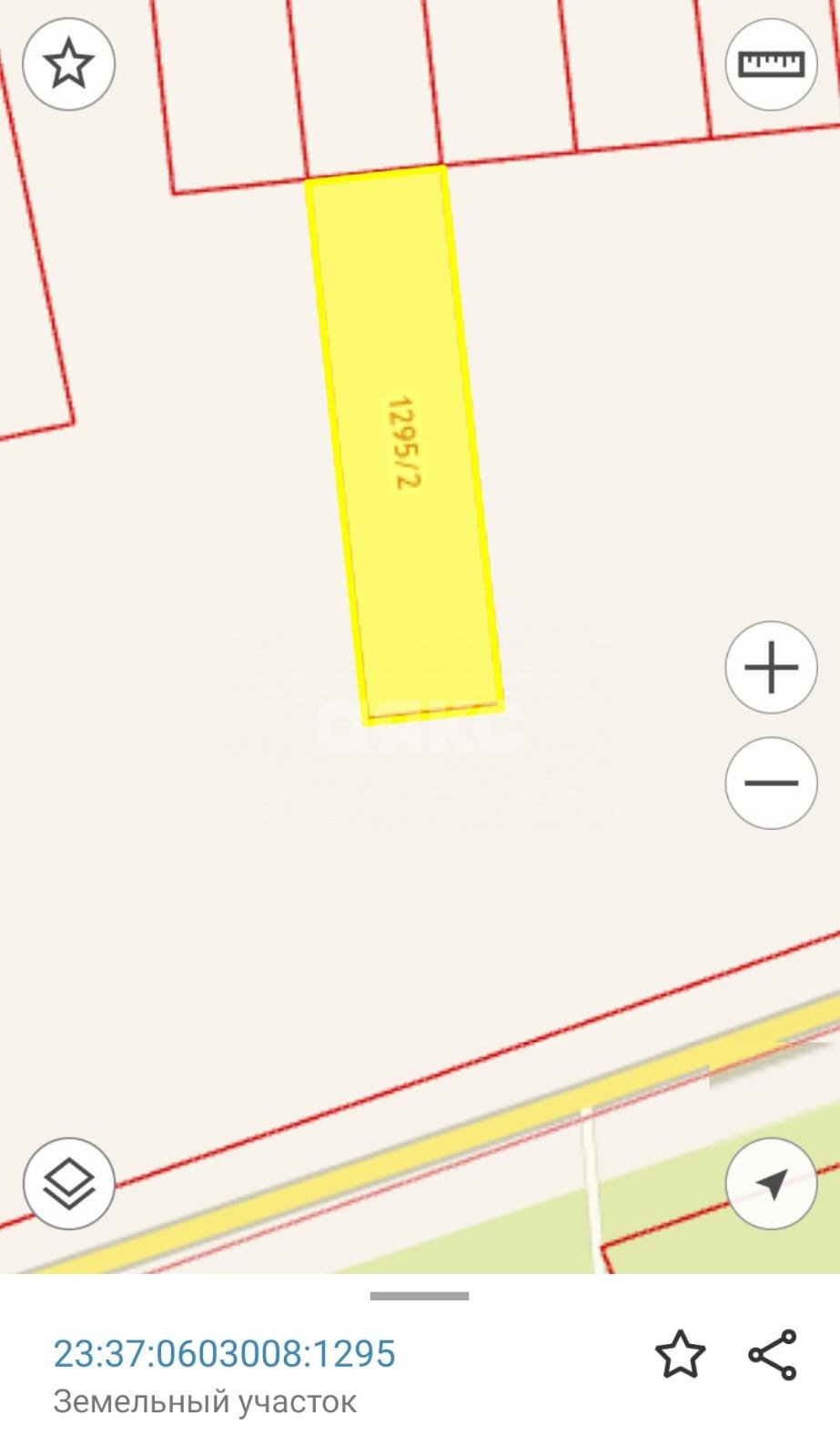
Task: Open the map layers selector
Action: (69, 1184)
